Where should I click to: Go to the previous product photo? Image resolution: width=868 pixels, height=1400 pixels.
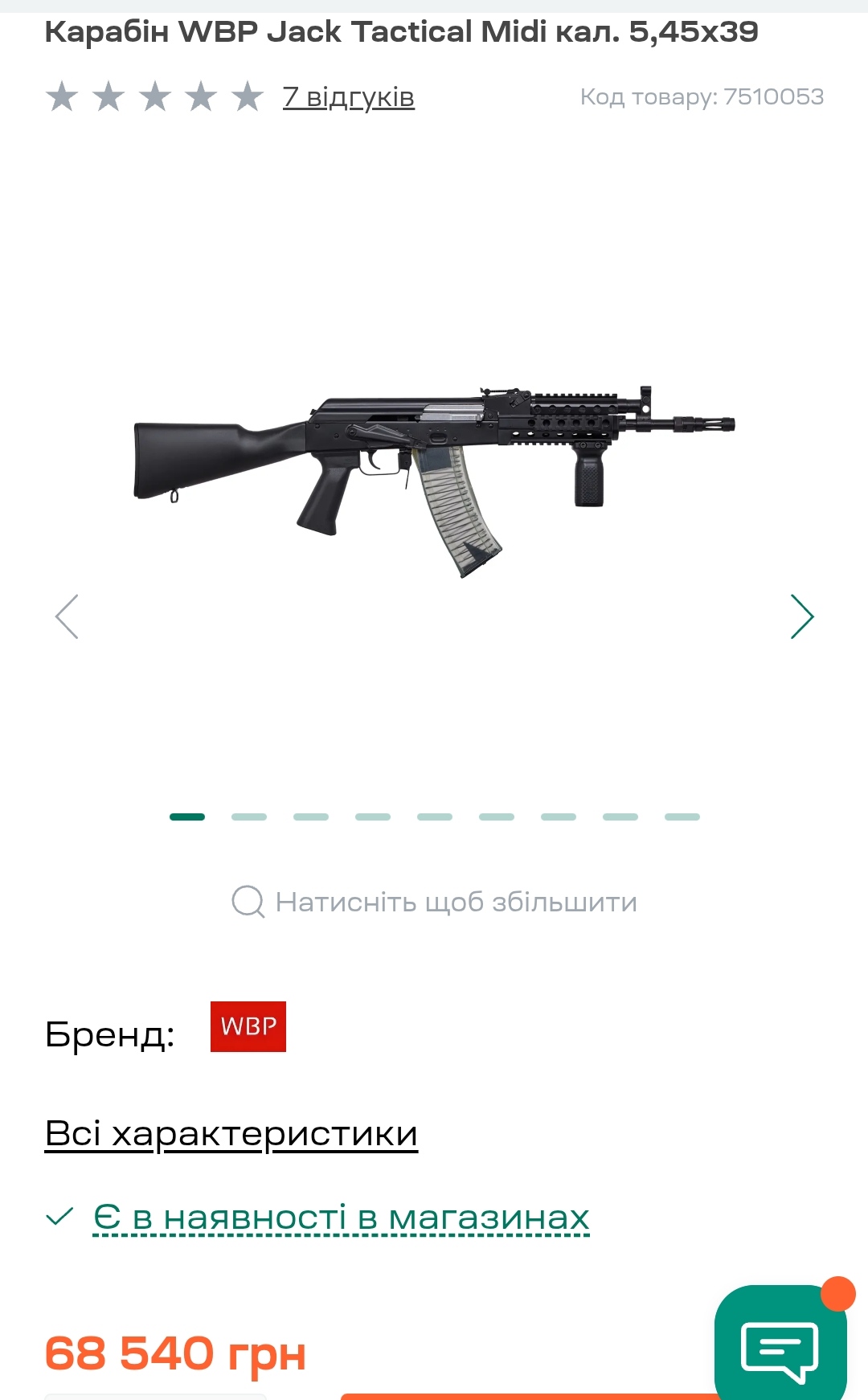67,616
